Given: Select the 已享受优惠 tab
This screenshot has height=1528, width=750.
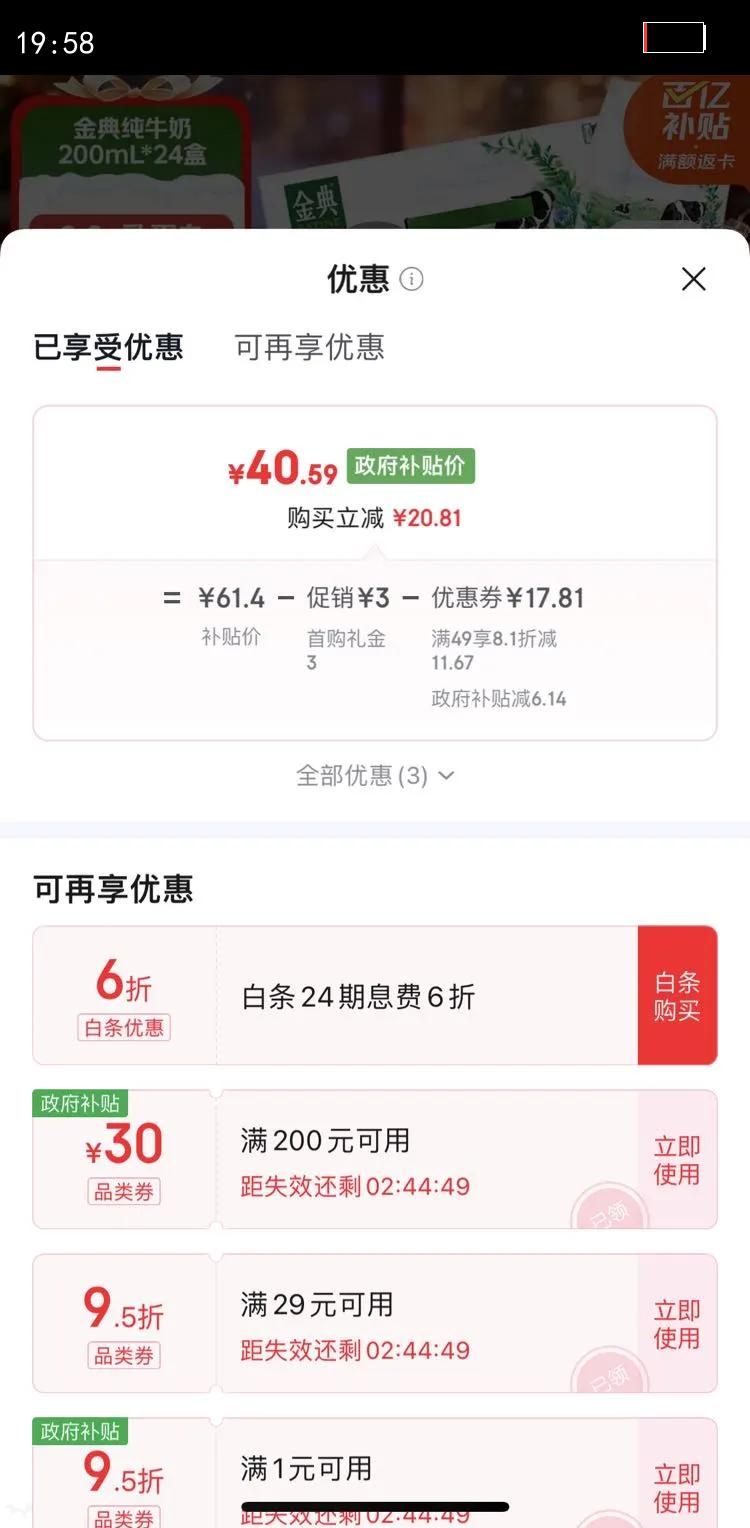Looking at the screenshot, I should point(108,348).
